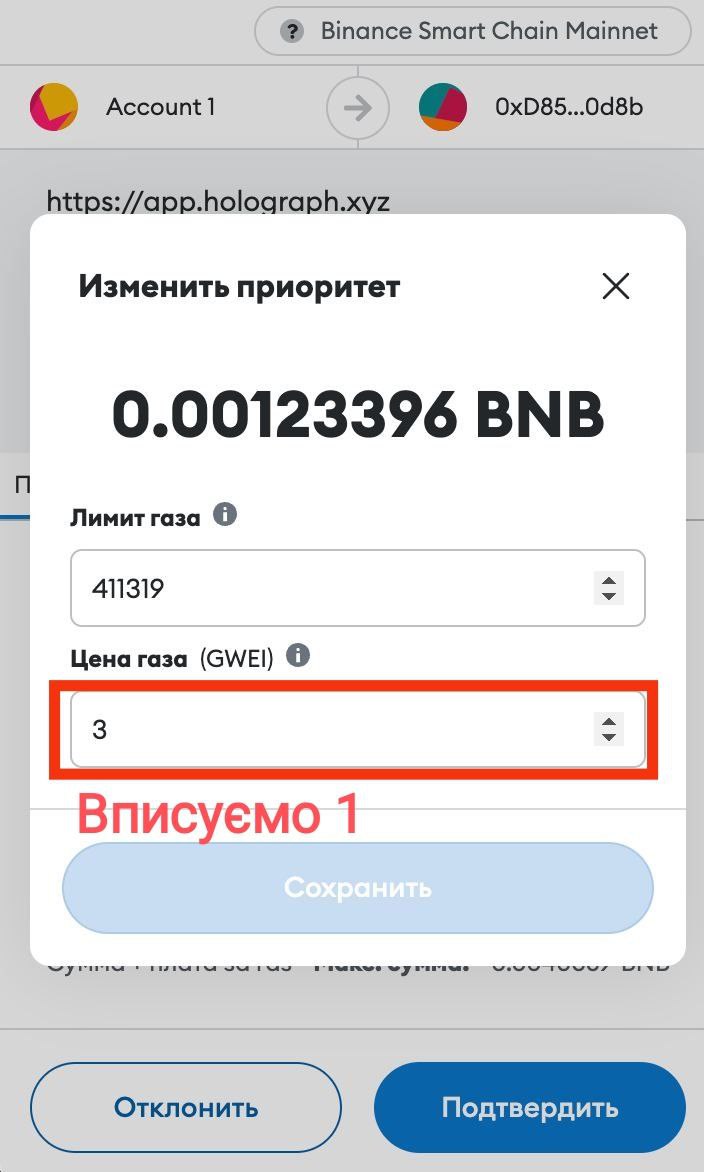The width and height of the screenshot is (704, 1172).
Task: Edit the Лимит газа field
Action: pos(357,588)
